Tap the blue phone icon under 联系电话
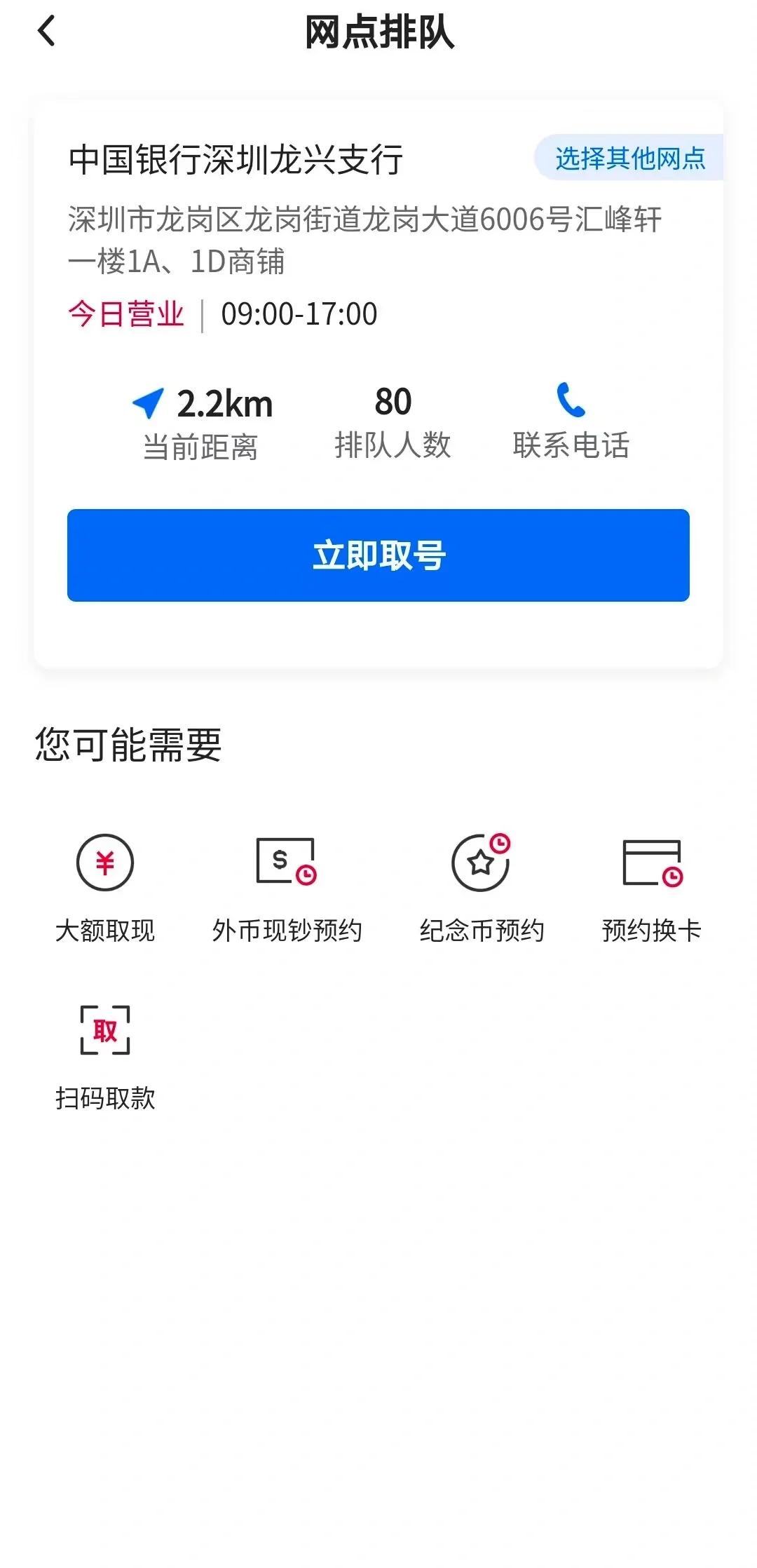 pyautogui.click(x=568, y=403)
